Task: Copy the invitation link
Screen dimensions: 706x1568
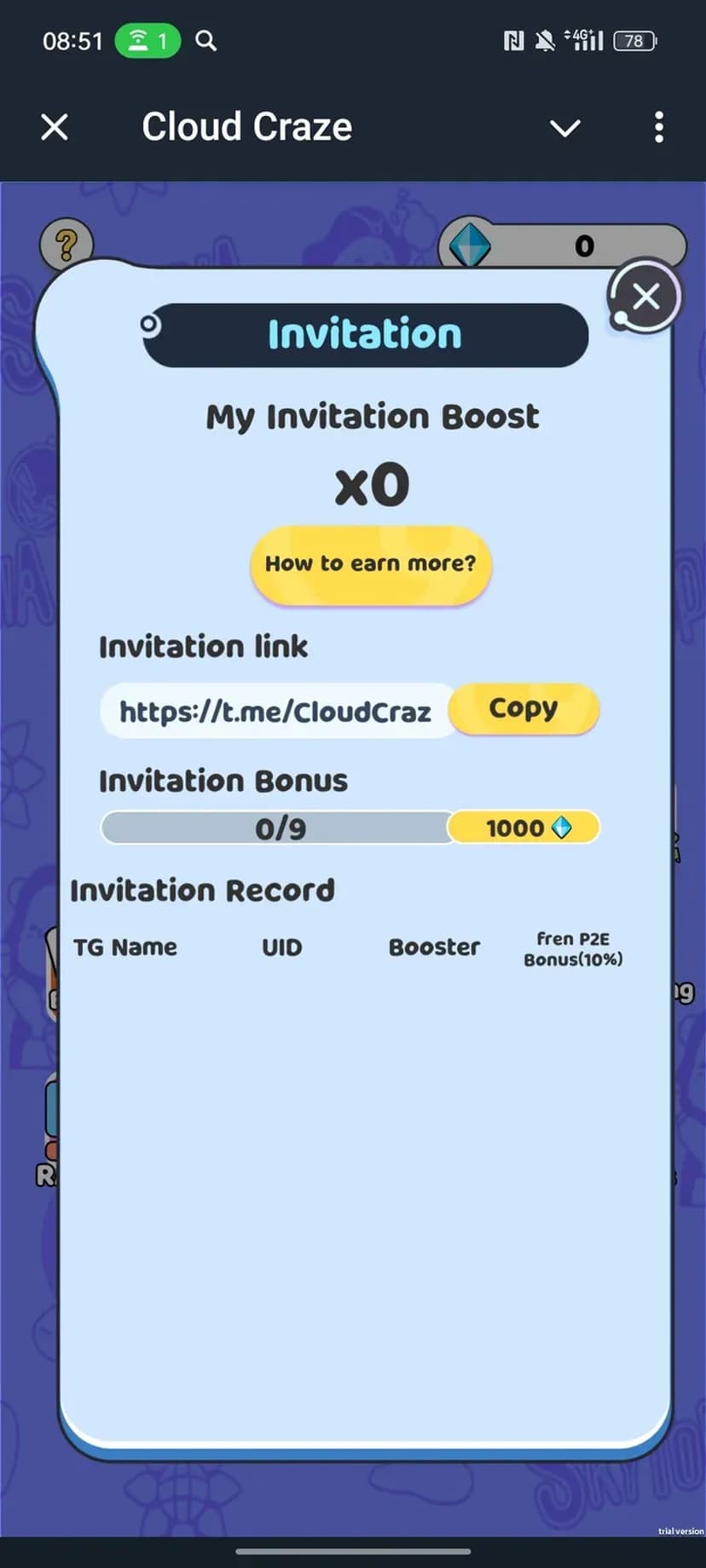Action: pos(523,709)
